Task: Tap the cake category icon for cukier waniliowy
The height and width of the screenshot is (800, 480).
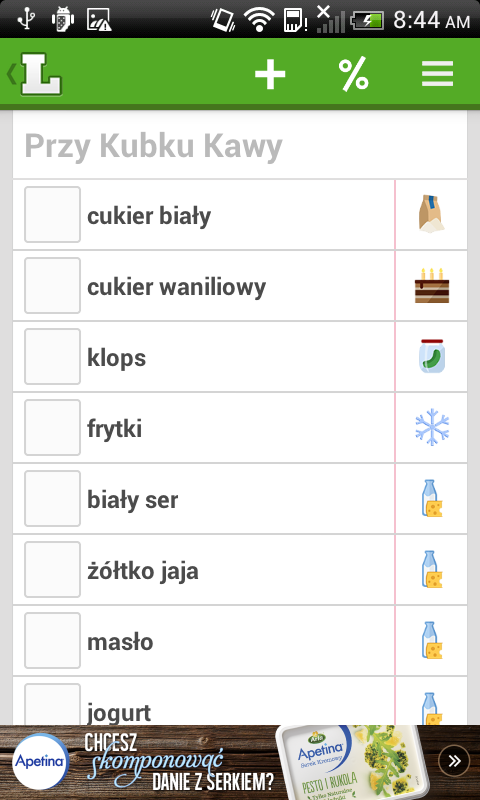Action: pos(432,286)
